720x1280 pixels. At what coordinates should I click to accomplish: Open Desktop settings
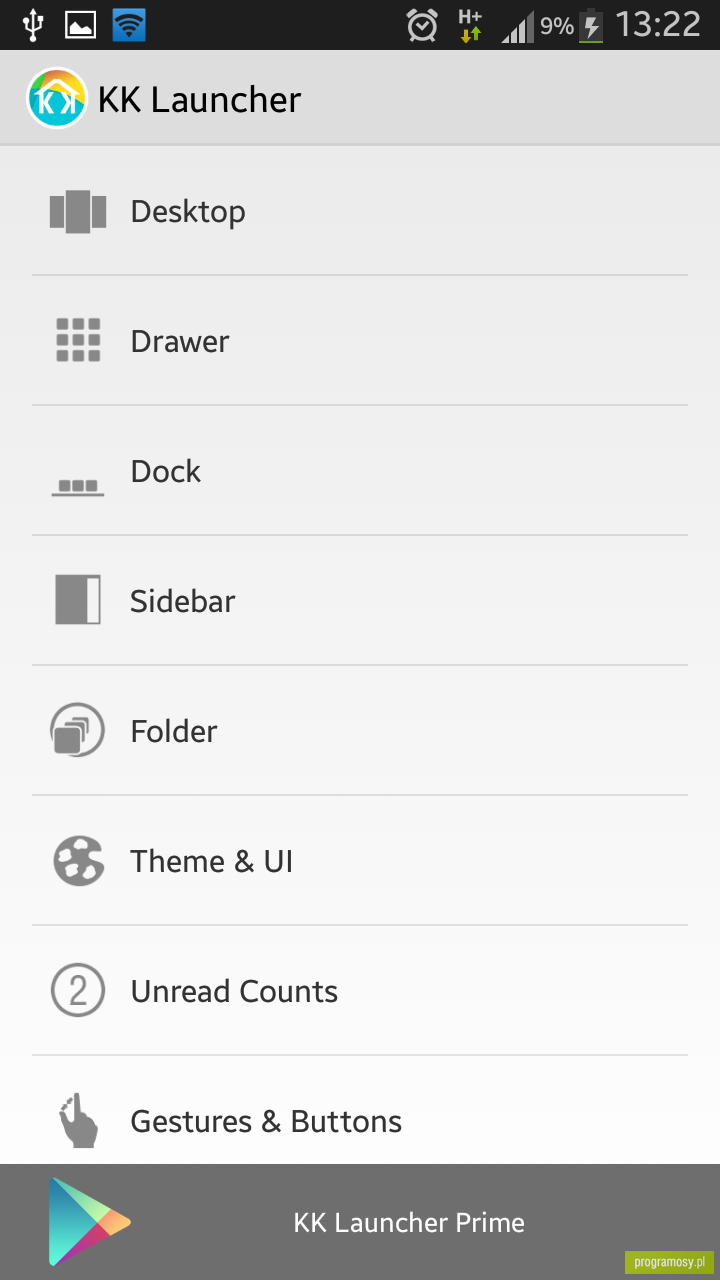(x=360, y=211)
